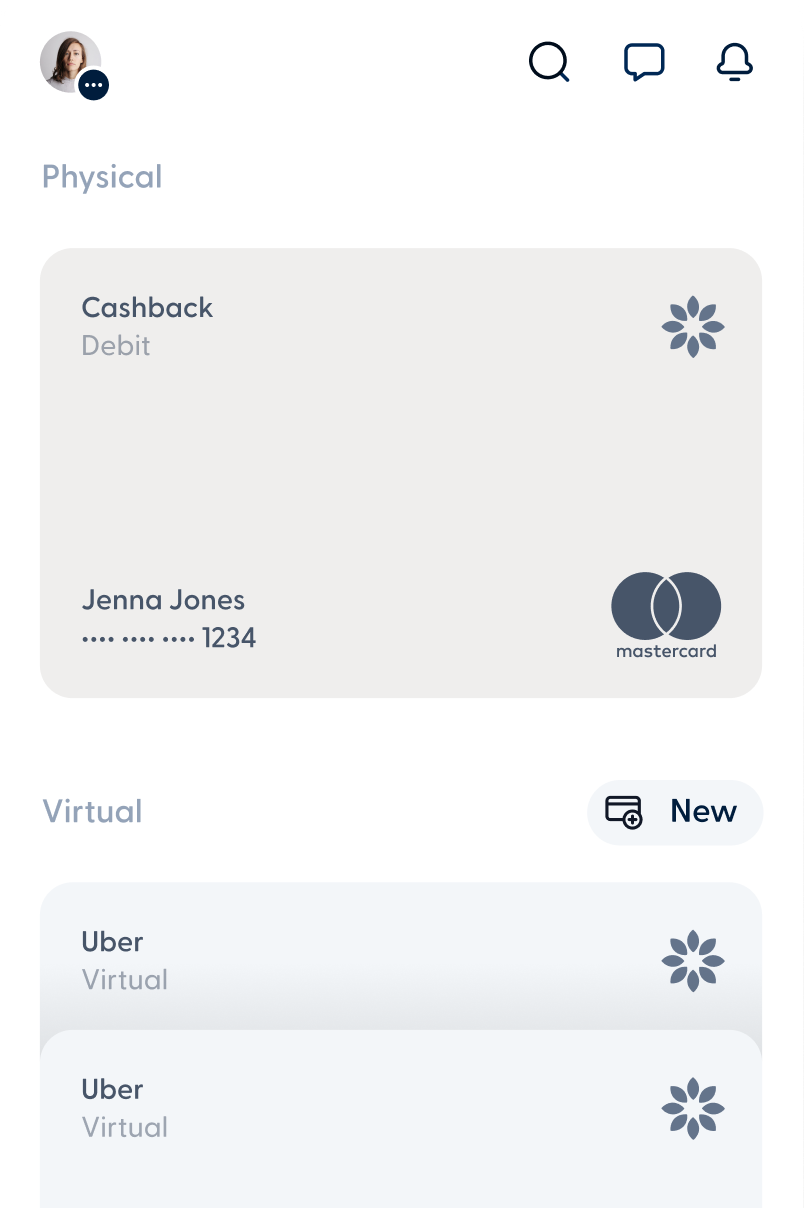
Task: Click the cardholder name Jenna Jones
Action: pyautogui.click(x=163, y=599)
